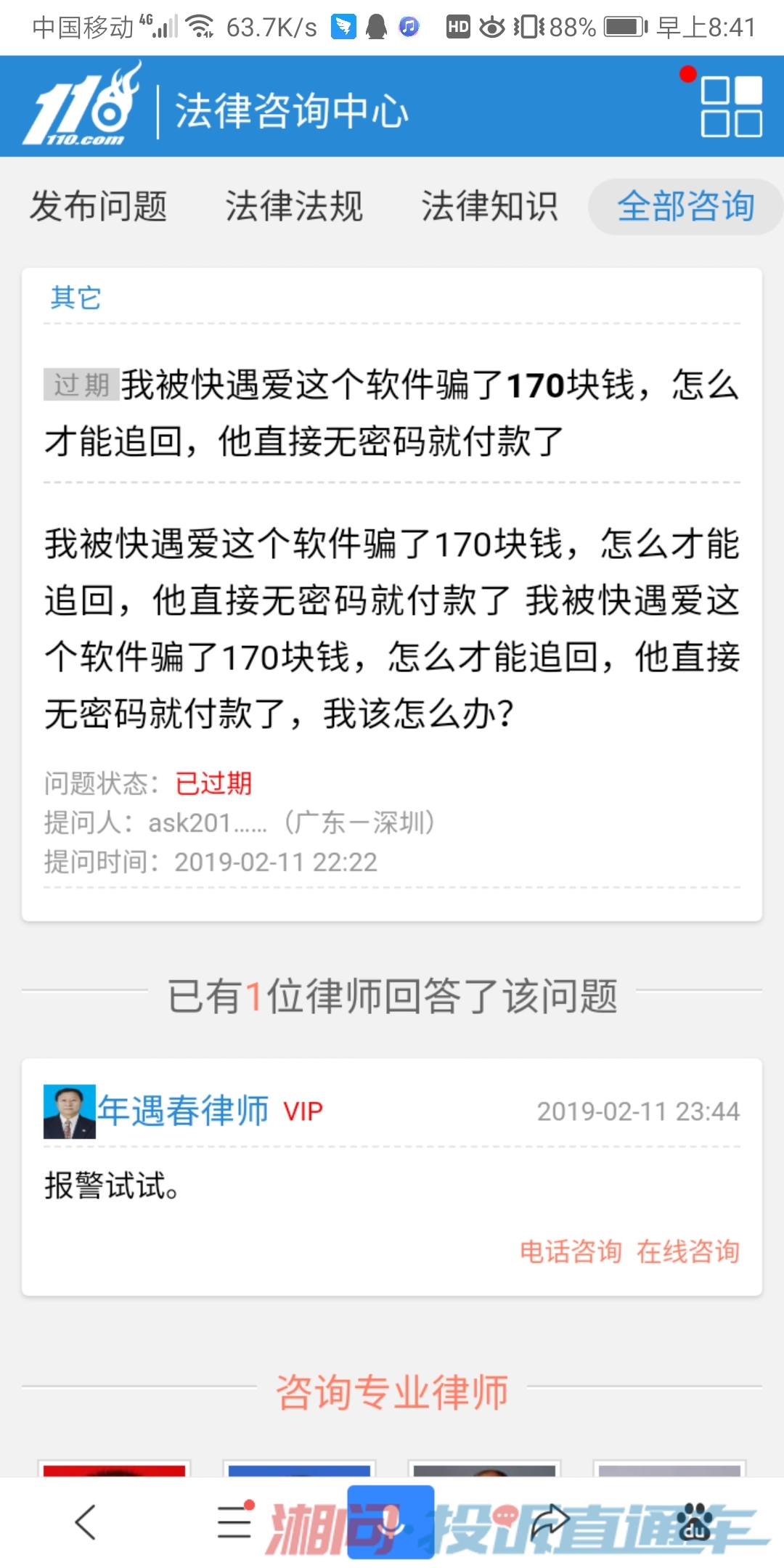
Task: Click the 已过期 question status text
Action: coord(213,784)
